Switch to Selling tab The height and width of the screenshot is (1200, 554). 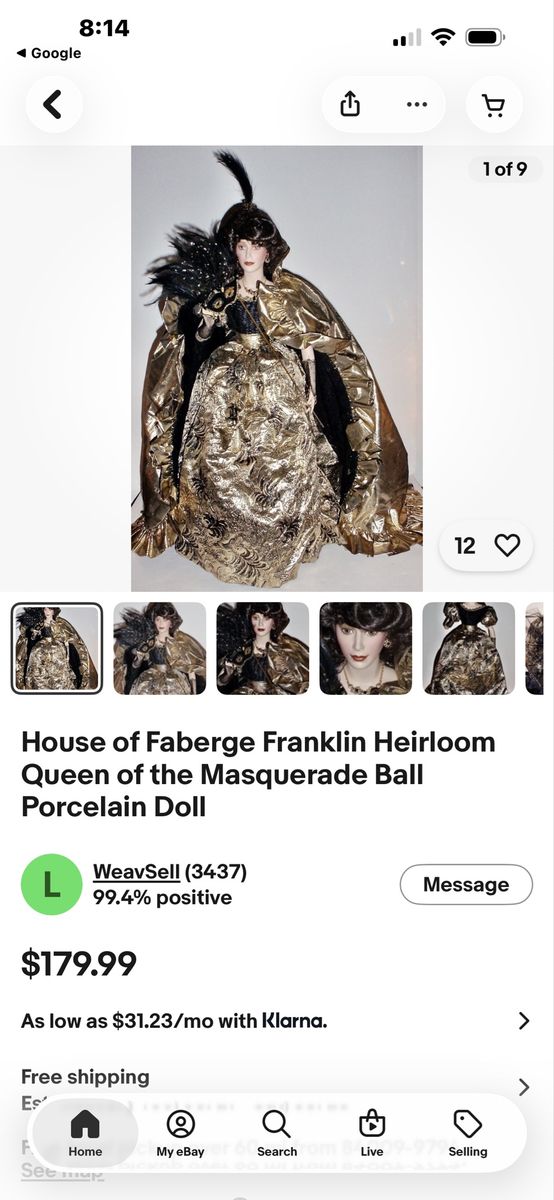pos(468,1134)
